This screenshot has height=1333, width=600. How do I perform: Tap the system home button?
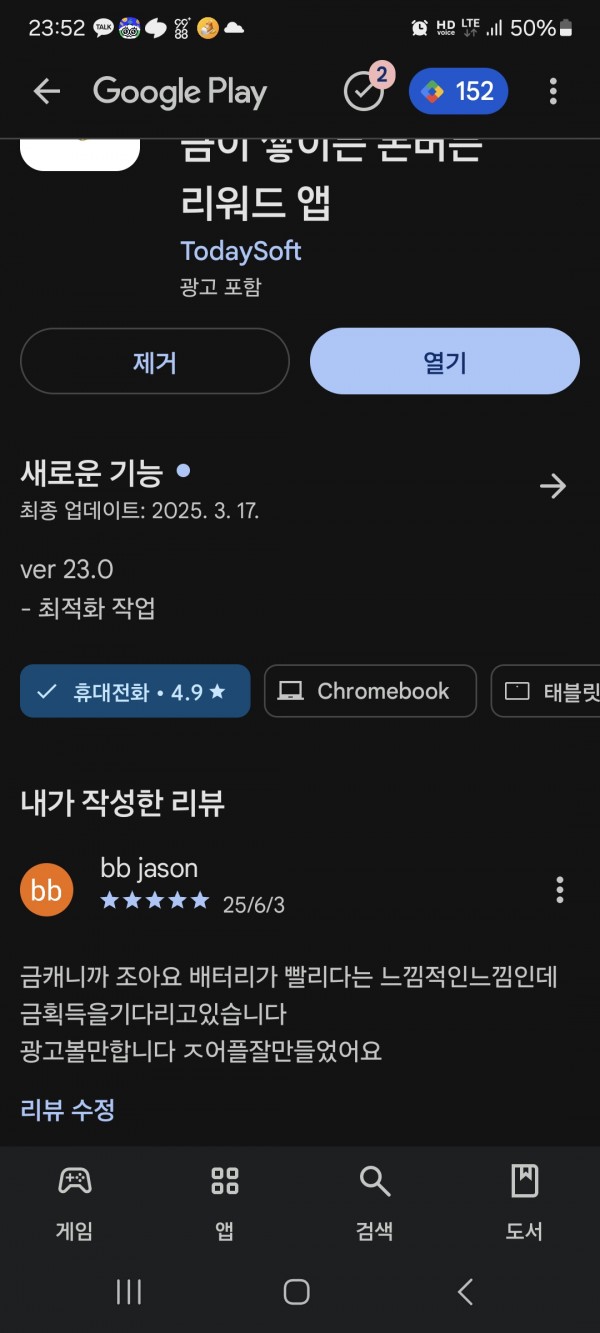296,1292
